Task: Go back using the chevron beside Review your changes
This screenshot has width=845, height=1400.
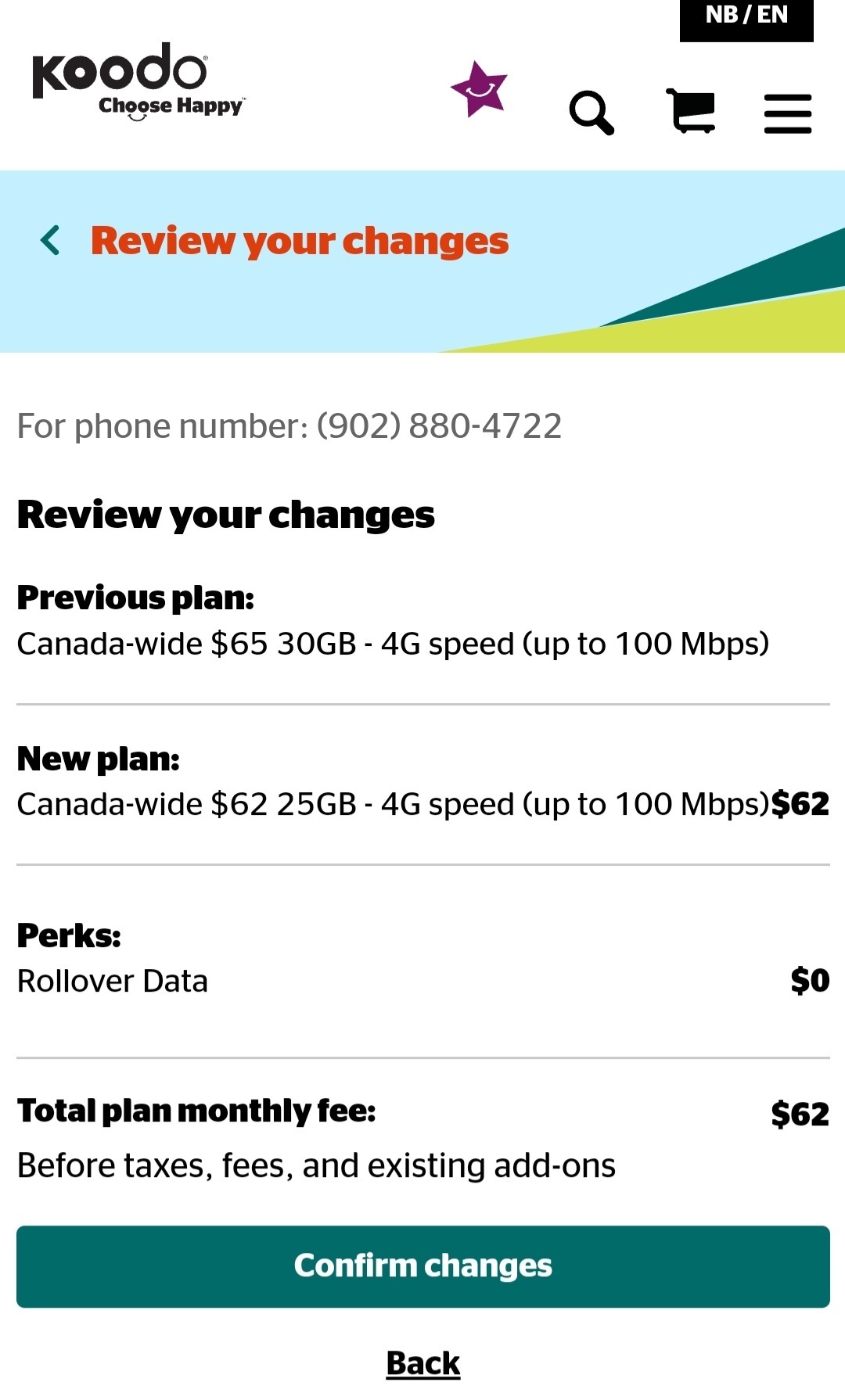Action: click(50, 240)
